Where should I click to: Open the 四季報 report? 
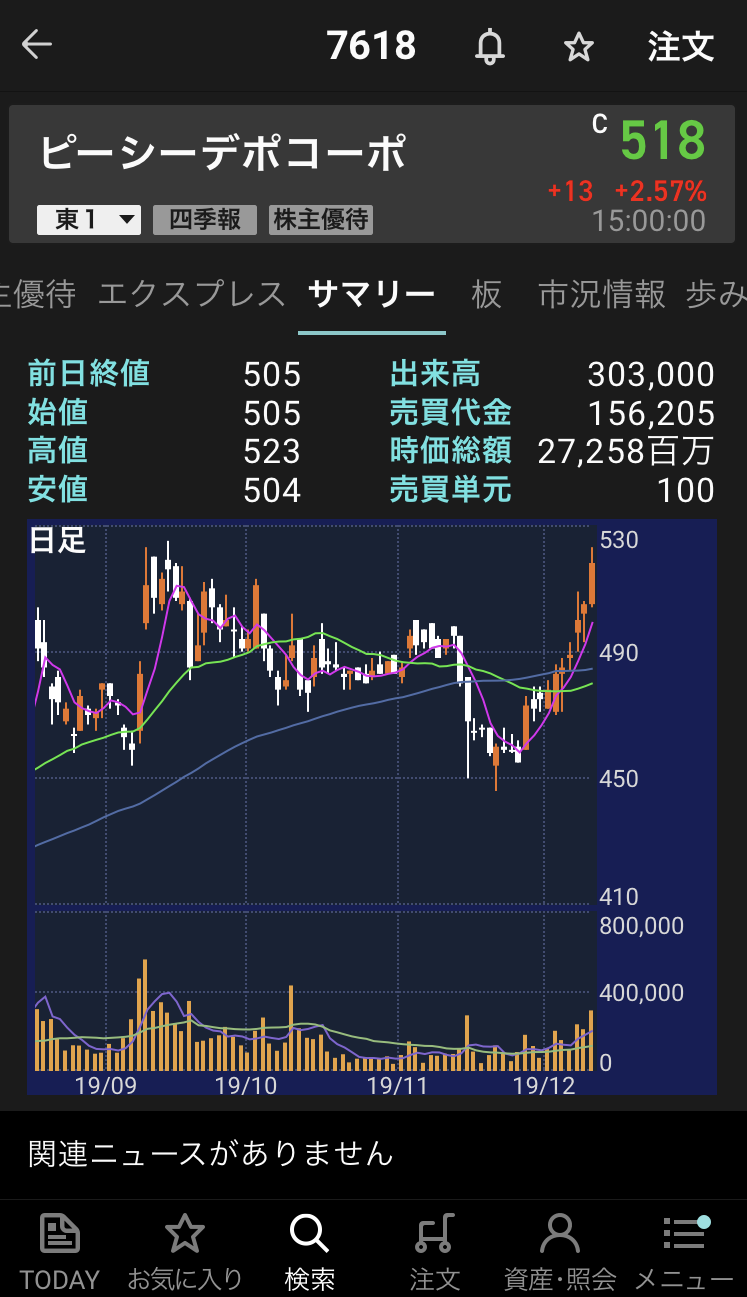(x=205, y=220)
